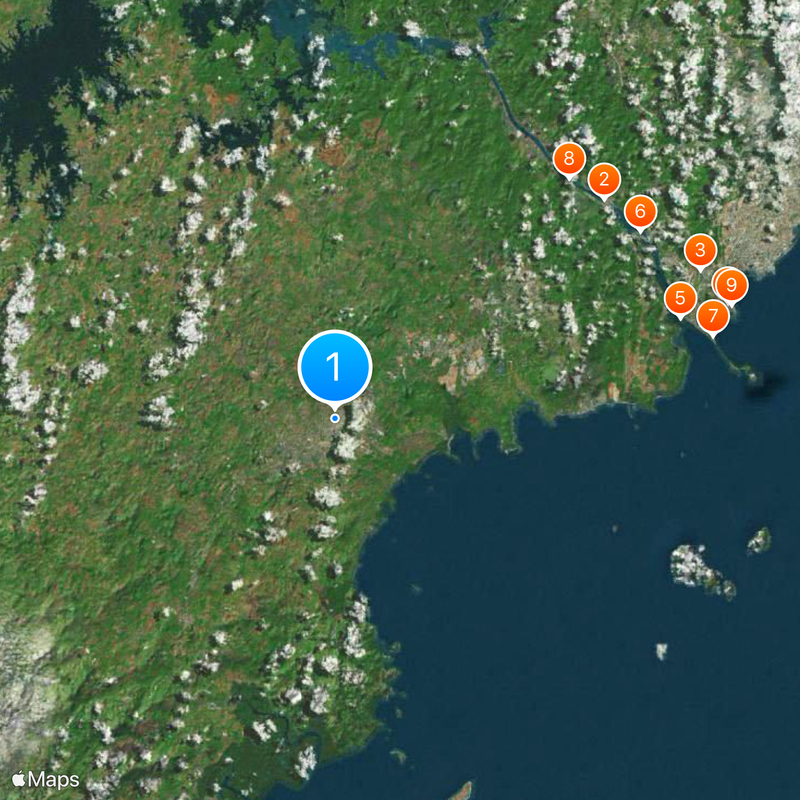Screen dimensions: 800x800
Task: Select the large blue pin numbered 1
Action: 335,368
